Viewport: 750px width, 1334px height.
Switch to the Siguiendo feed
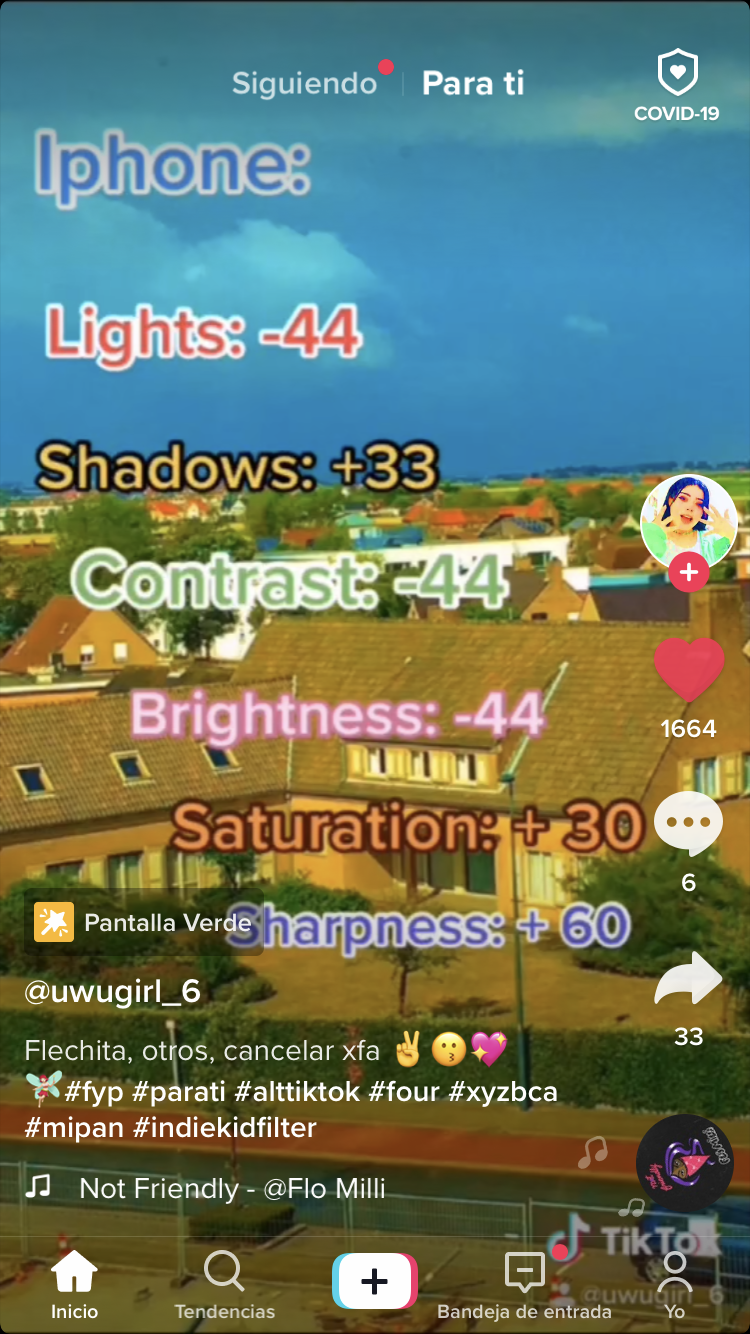point(305,83)
